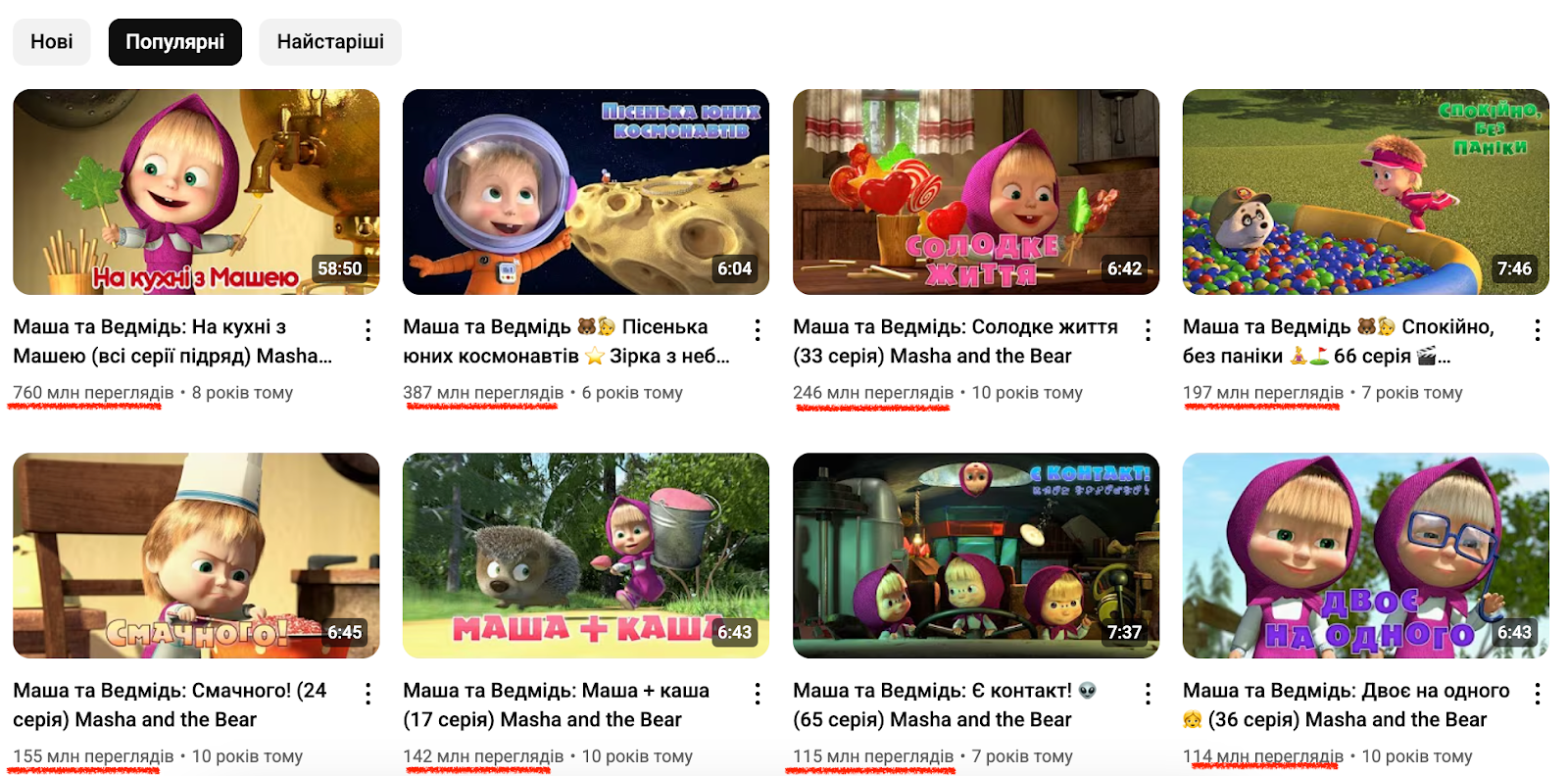Open the menu next to Маша + каша
This screenshot has width=1568, height=776.
[x=758, y=694]
